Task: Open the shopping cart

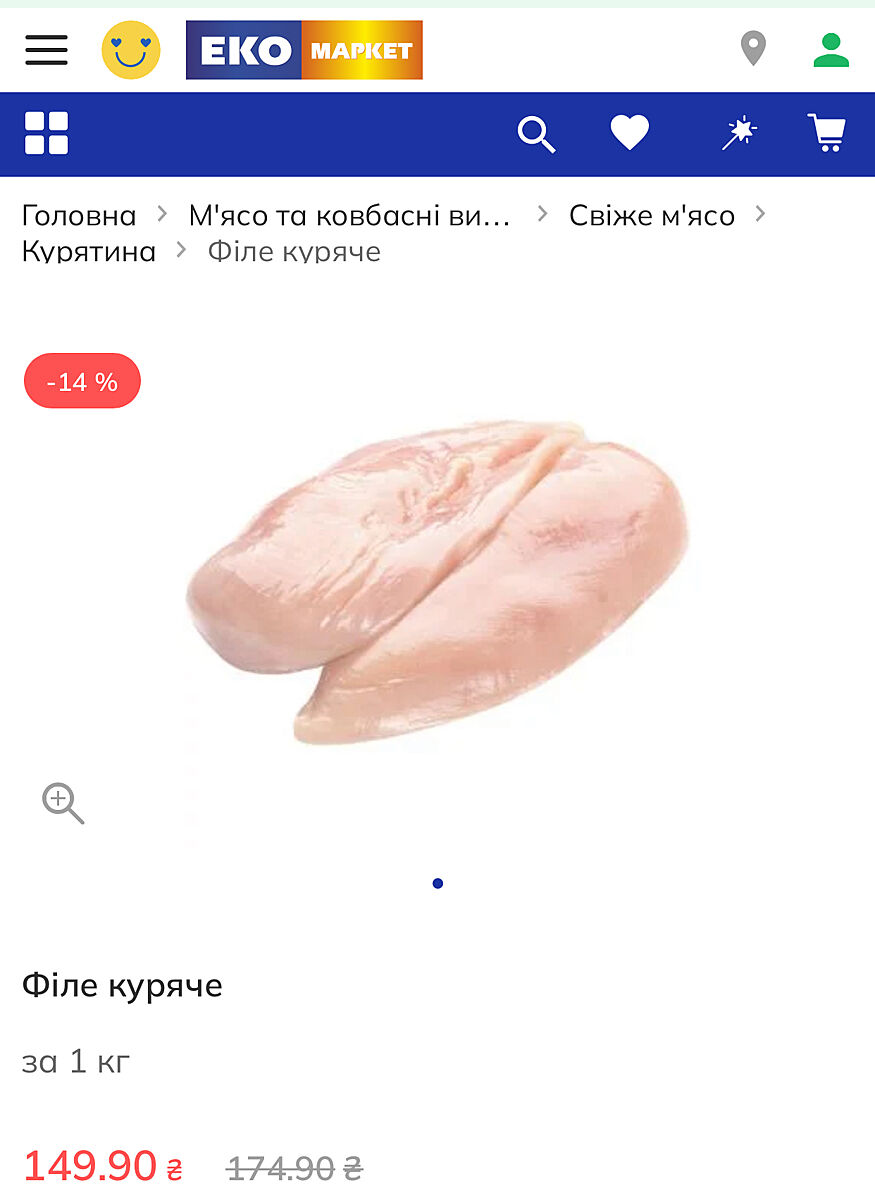Action: click(827, 133)
